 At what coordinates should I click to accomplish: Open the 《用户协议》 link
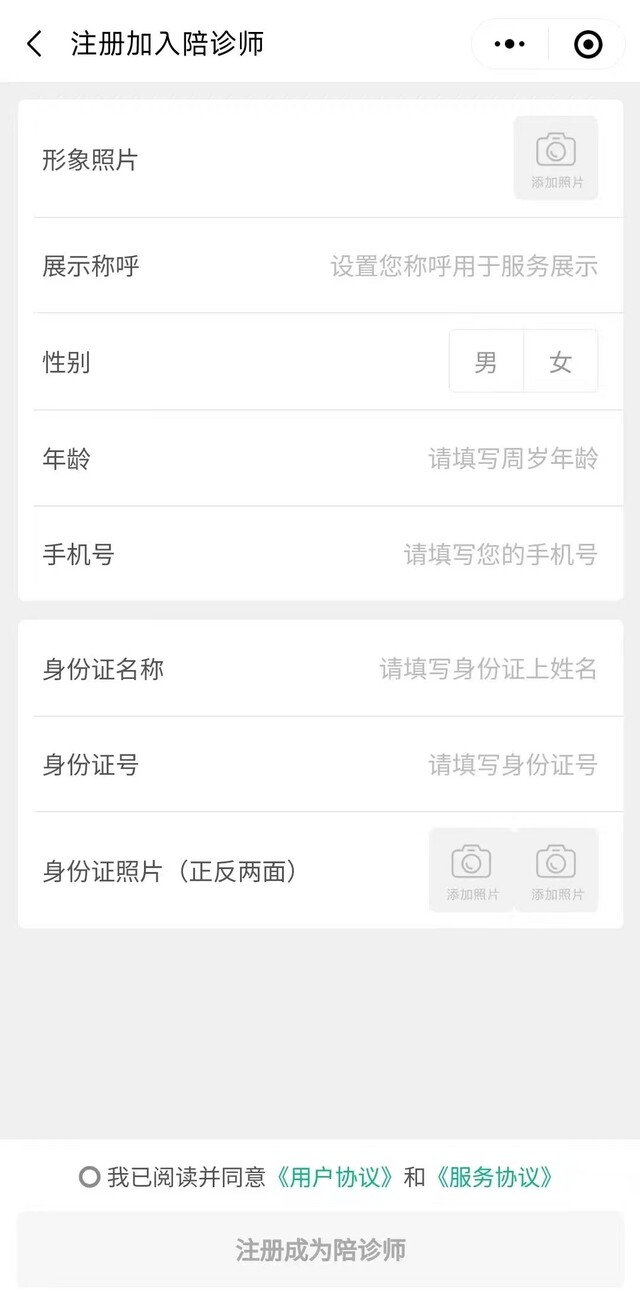point(335,1177)
